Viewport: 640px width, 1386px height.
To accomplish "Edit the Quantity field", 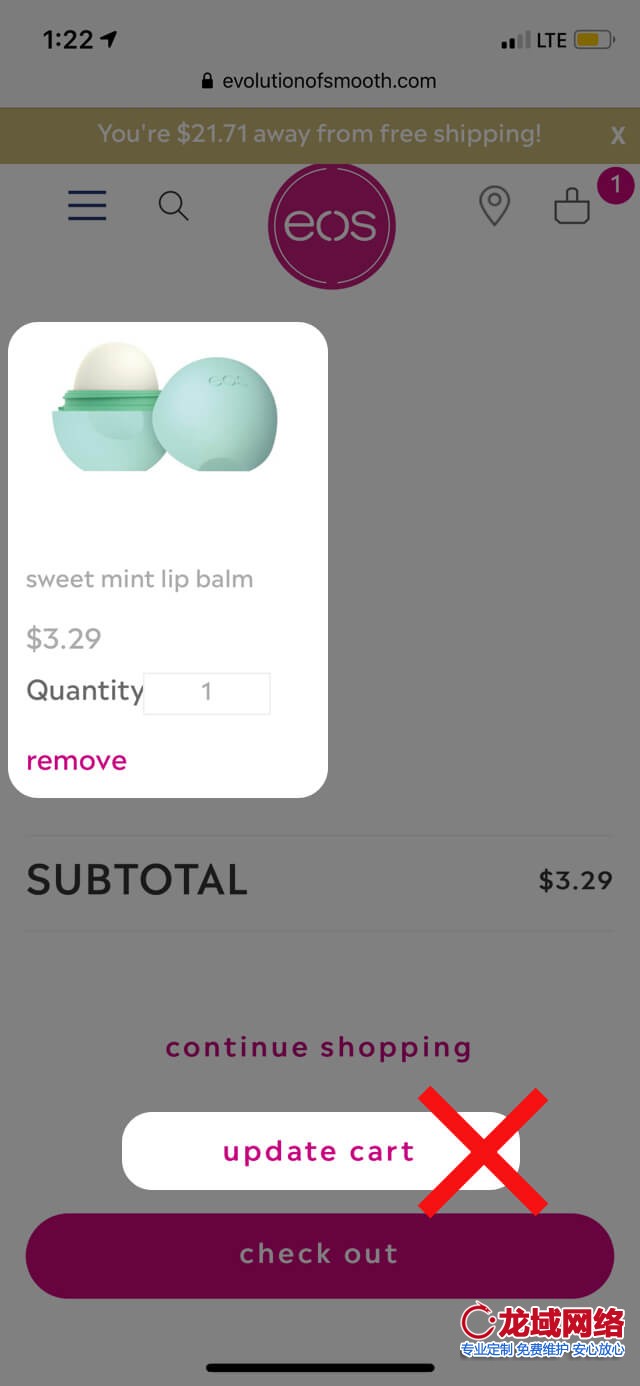I will 207,693.
